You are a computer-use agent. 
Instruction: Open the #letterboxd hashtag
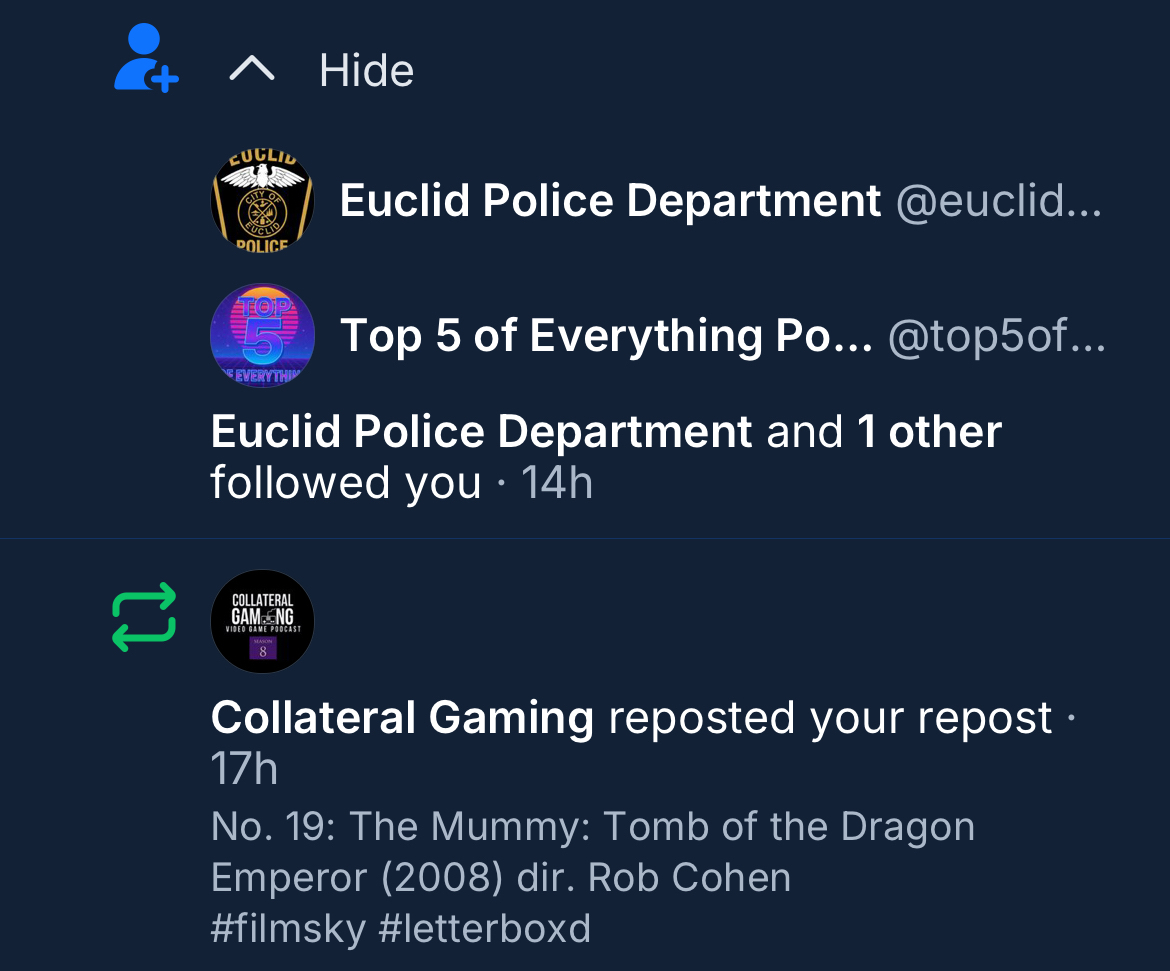(x=485, y=929)
